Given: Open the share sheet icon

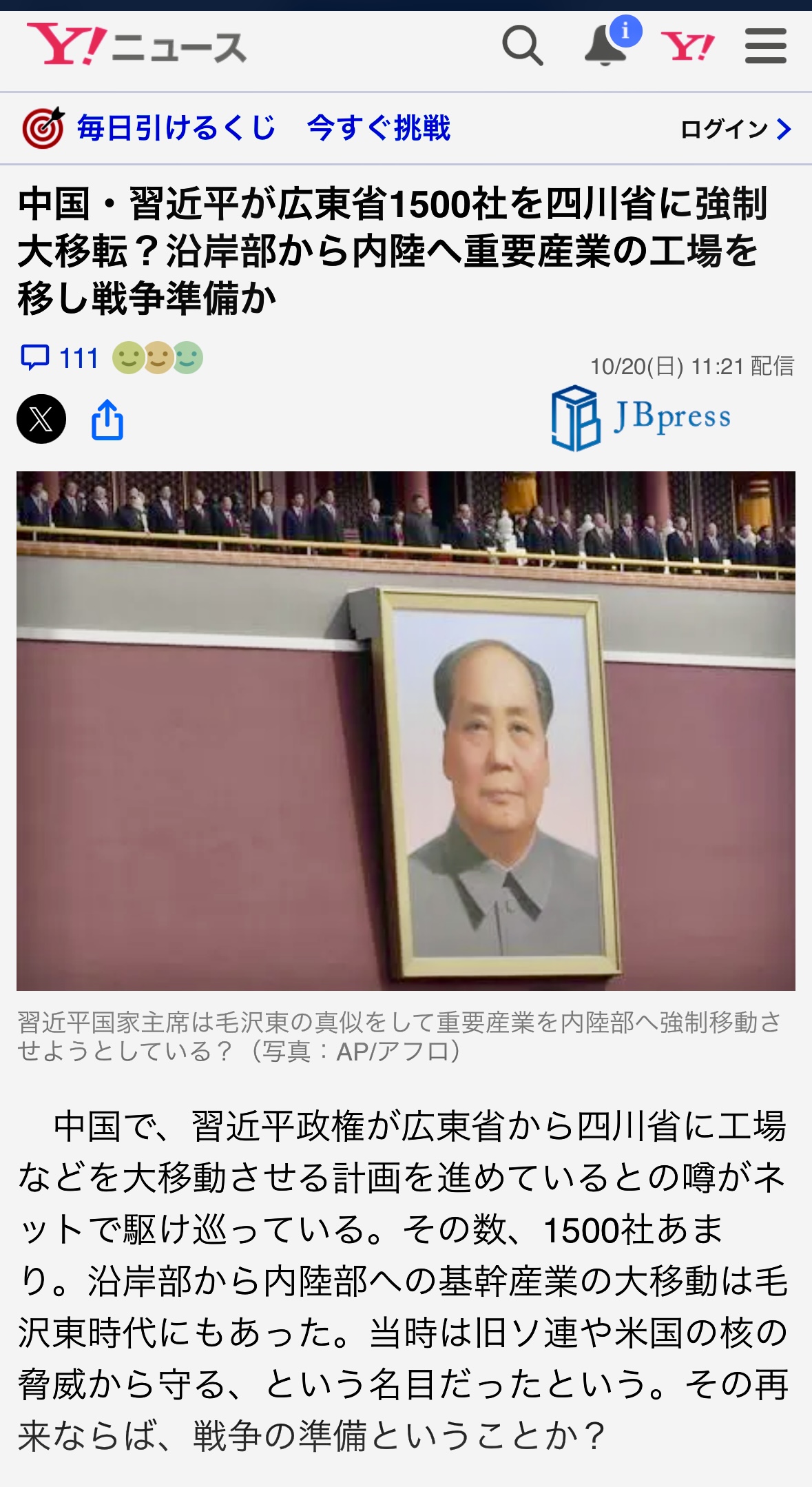Looking at the screenshot, I should tap(107, 419).
